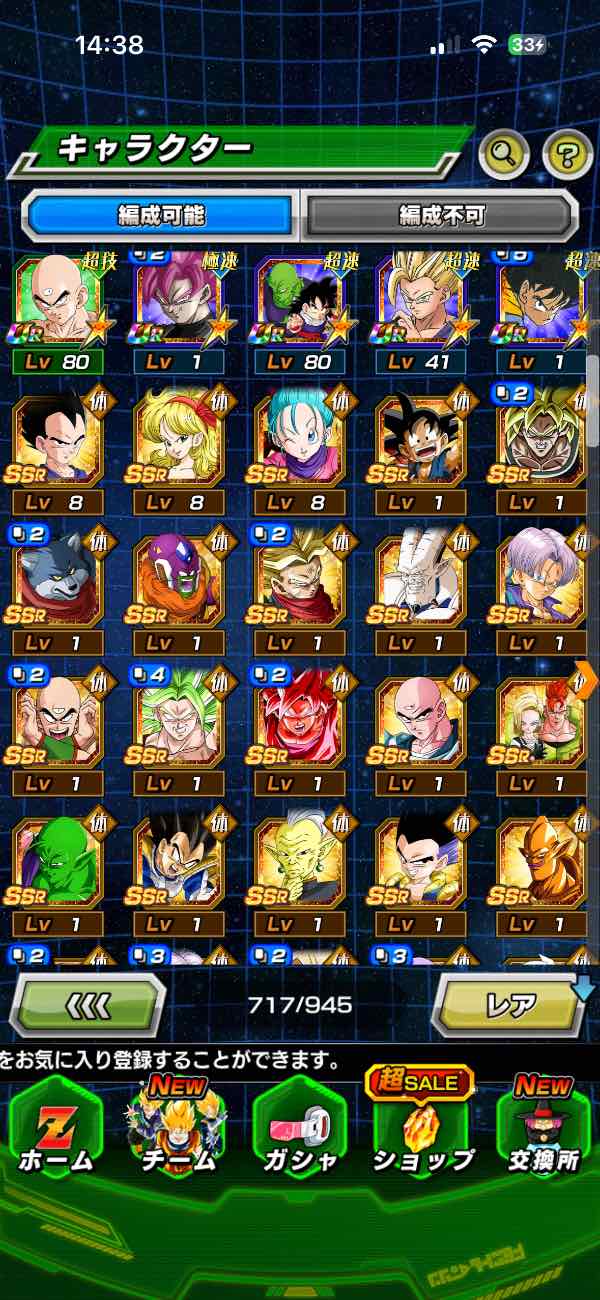Switch to the 編成不可 tab

click(x=441, y=215)
